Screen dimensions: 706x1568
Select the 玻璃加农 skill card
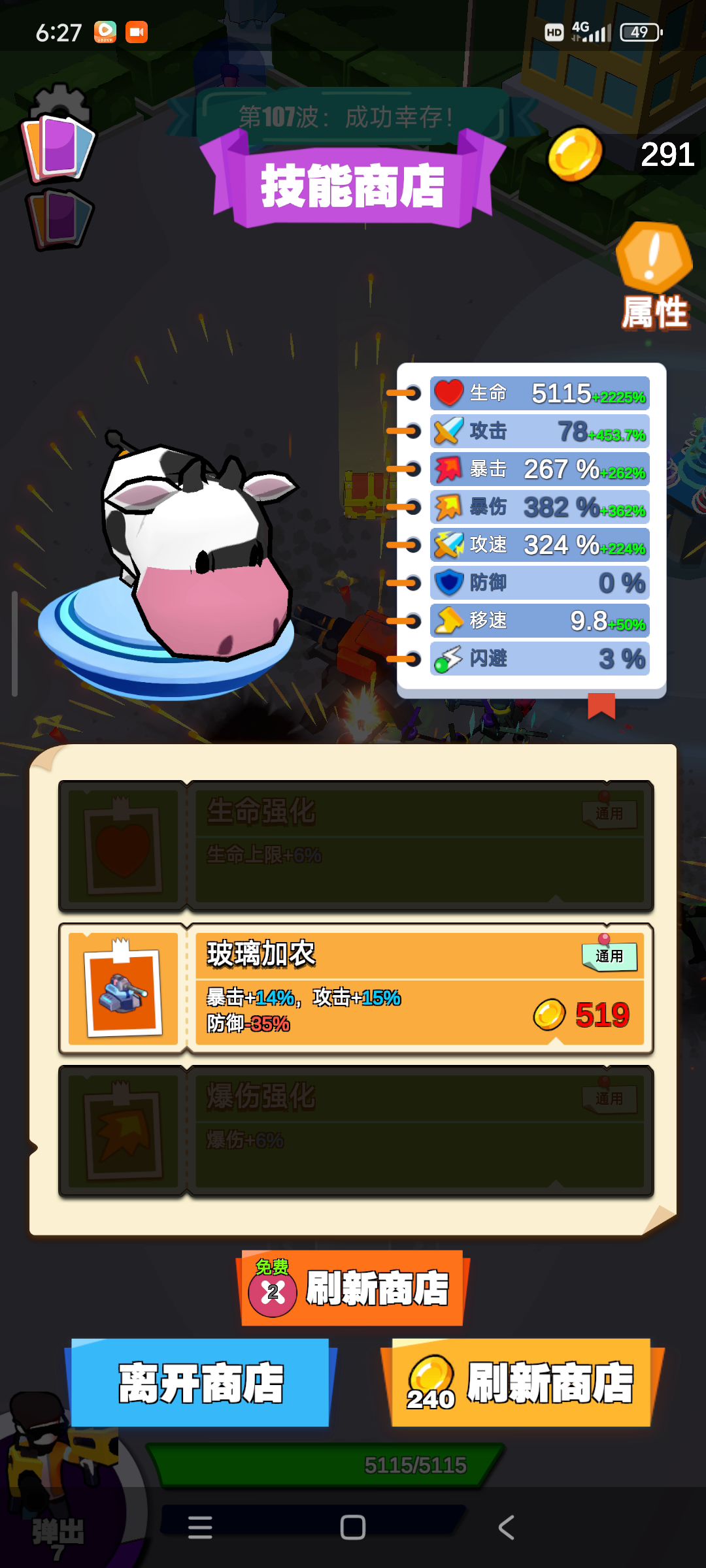click(356, 988)
